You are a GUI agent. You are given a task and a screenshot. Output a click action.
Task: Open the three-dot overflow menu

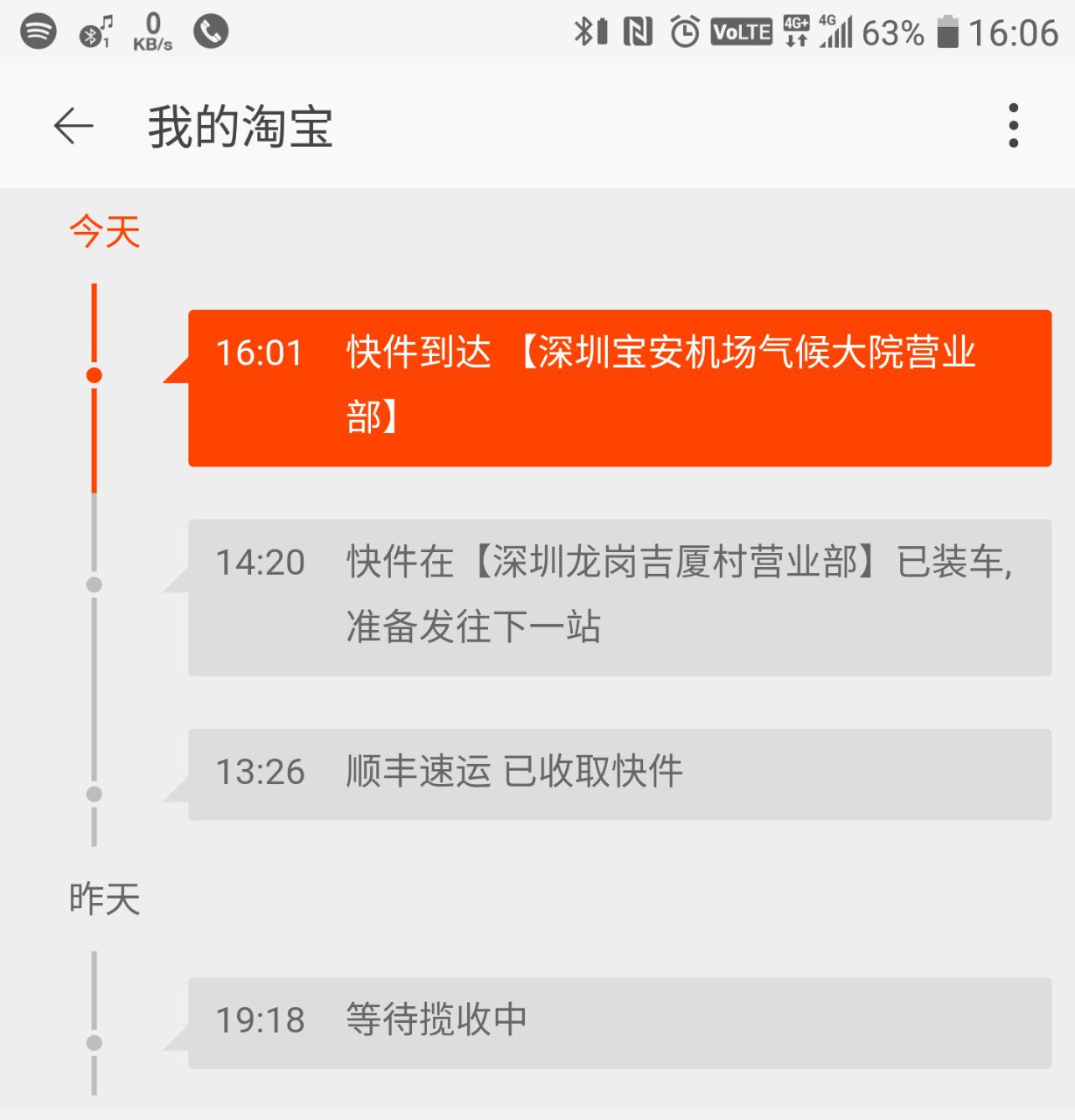point(1013,126)
